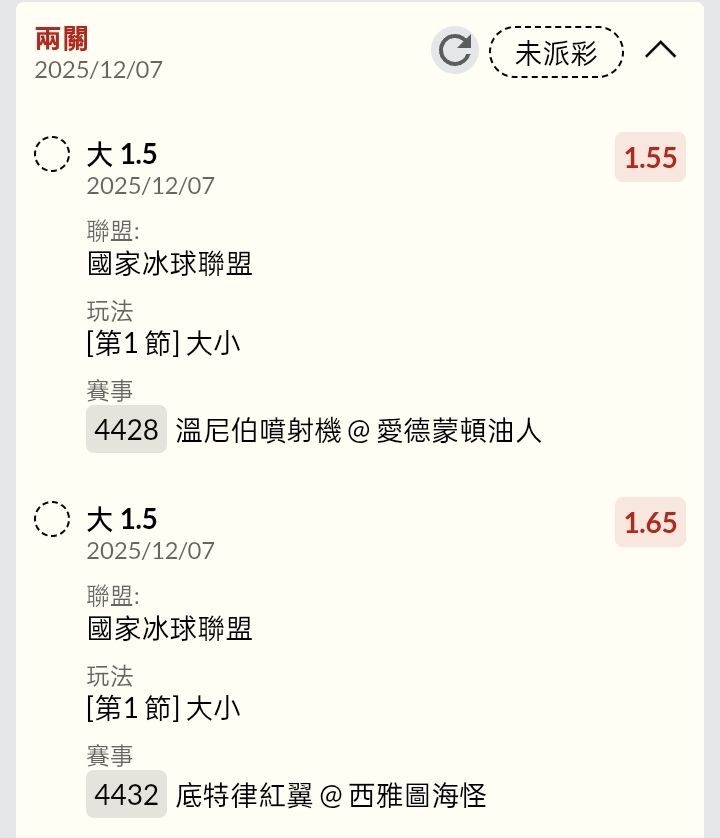Refresh the 兩關 bet slip status
Image resolution: width=720 pixels, height=838 pixels.
tap(455, 51)
